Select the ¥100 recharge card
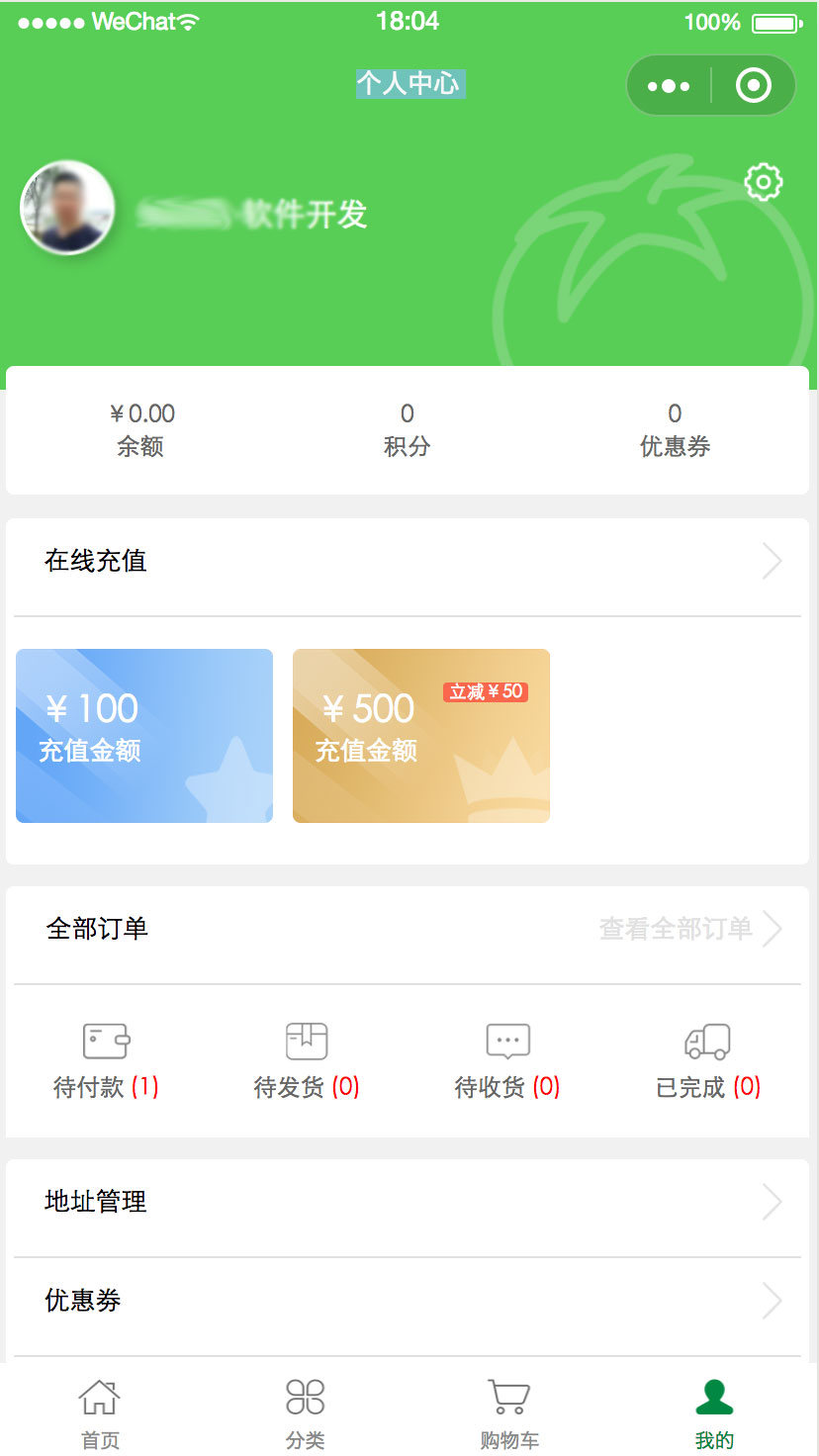Image resolution: width=819 pixels, height=1456 pixels. coord(144,736)
